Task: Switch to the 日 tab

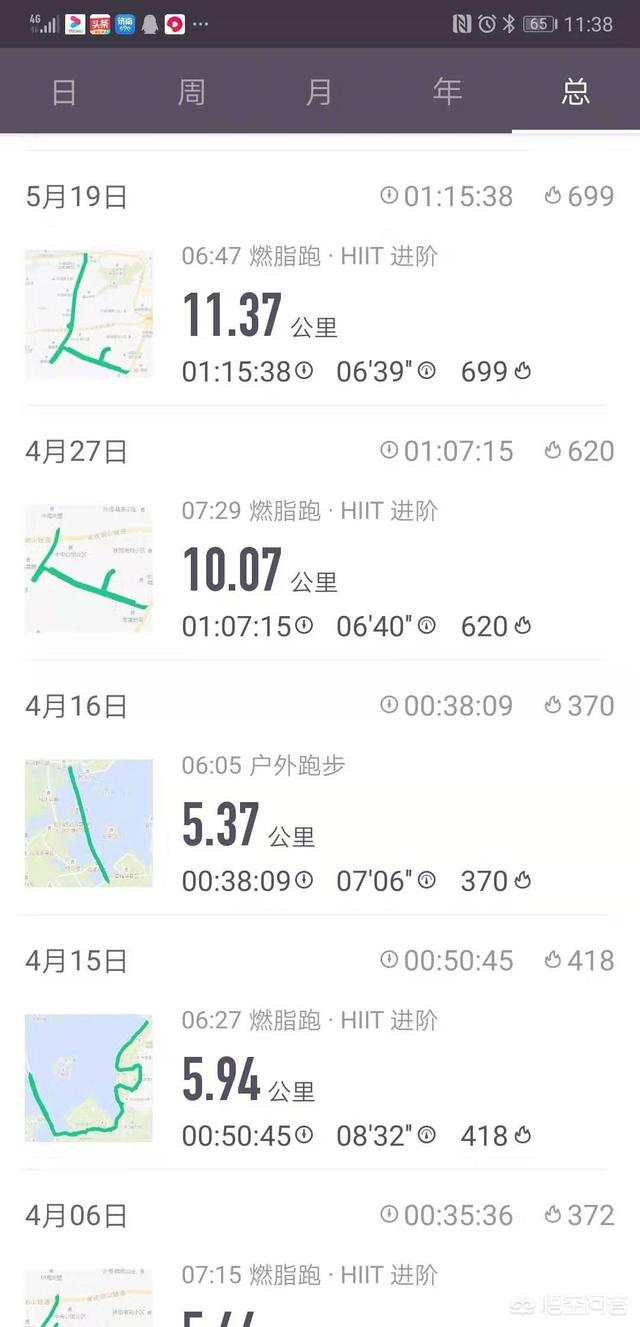Action: tap(64, 92)
